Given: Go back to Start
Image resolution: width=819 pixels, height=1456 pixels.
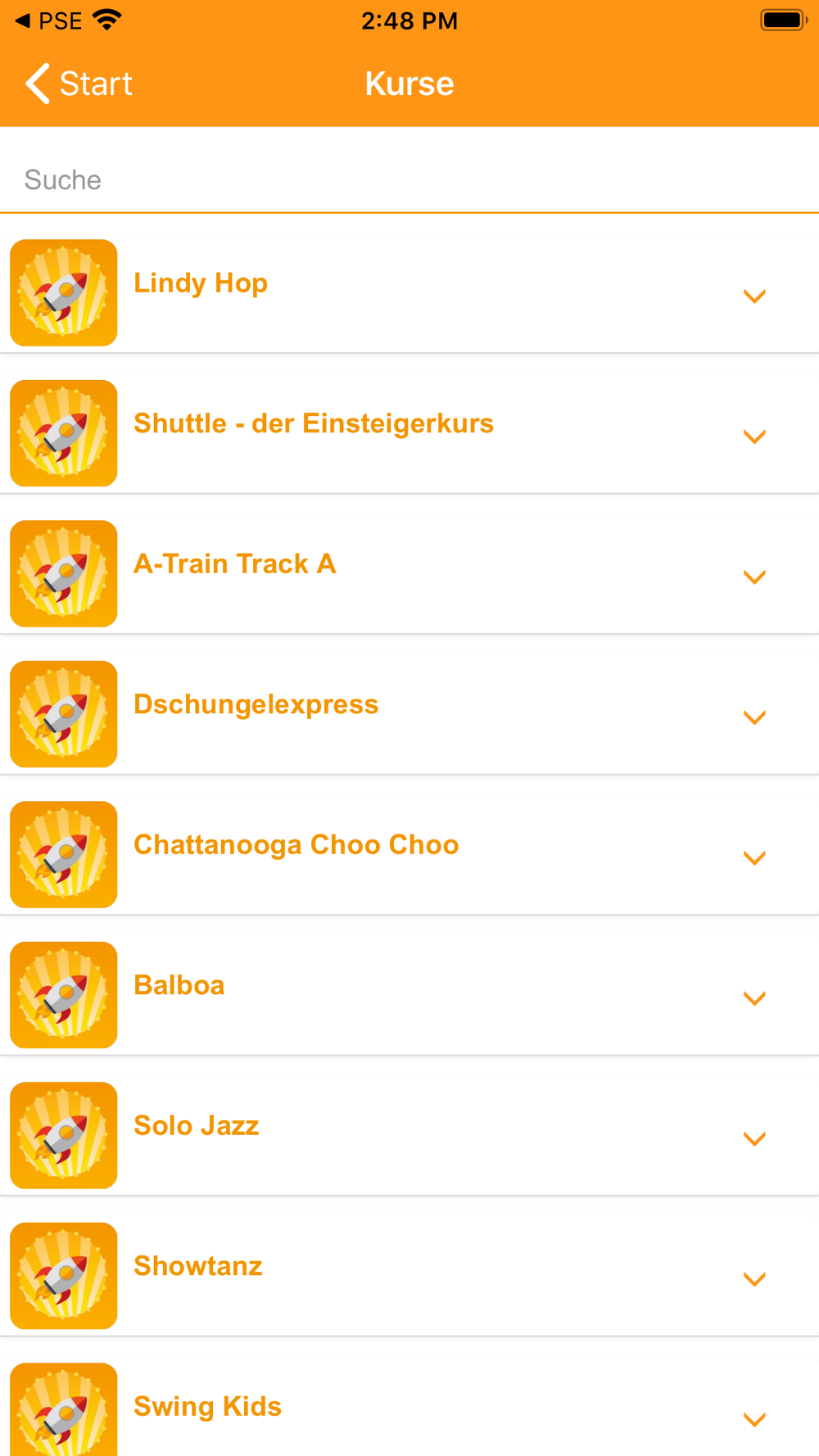Looking at the screenshot, I should coord(79,84).
